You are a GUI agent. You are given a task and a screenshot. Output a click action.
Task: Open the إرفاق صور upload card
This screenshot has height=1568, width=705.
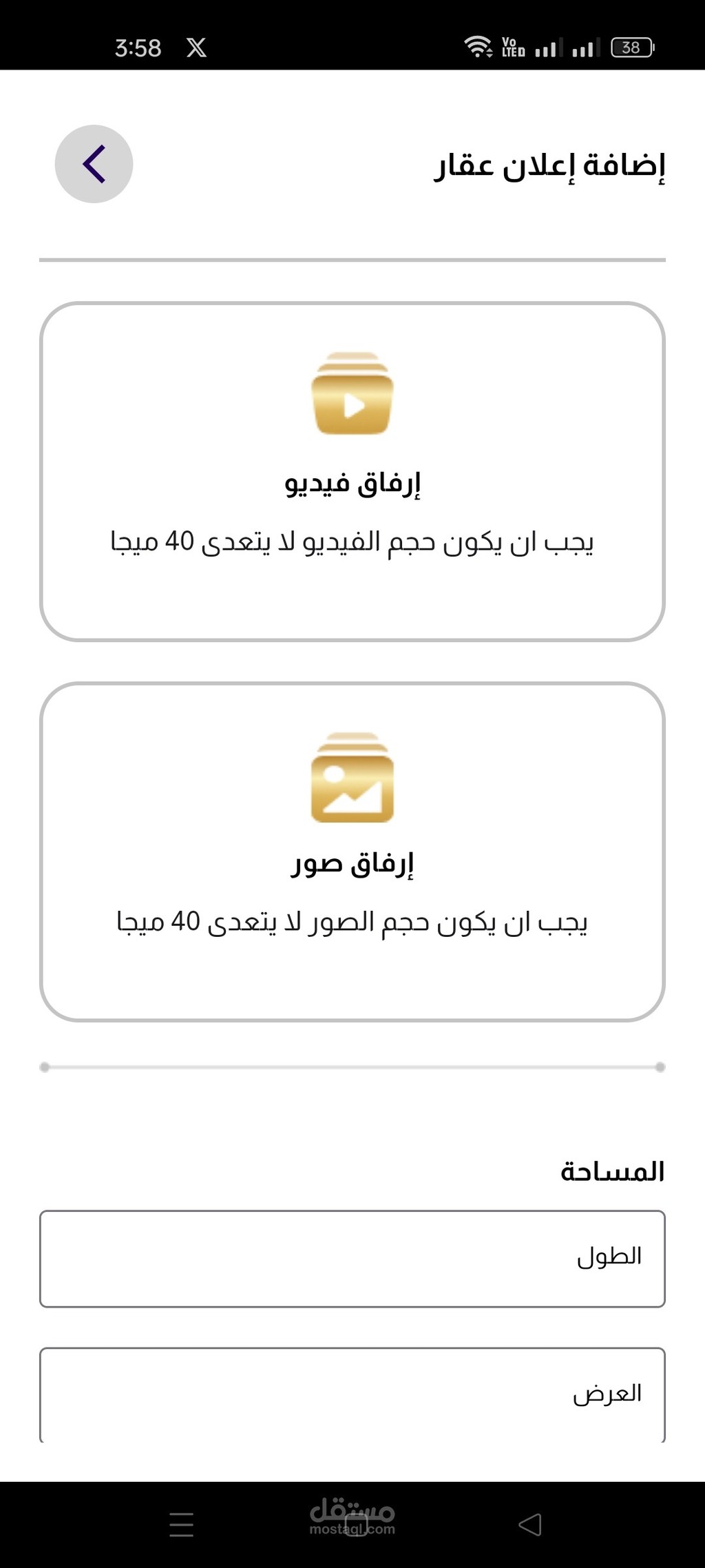click(352, 852)
